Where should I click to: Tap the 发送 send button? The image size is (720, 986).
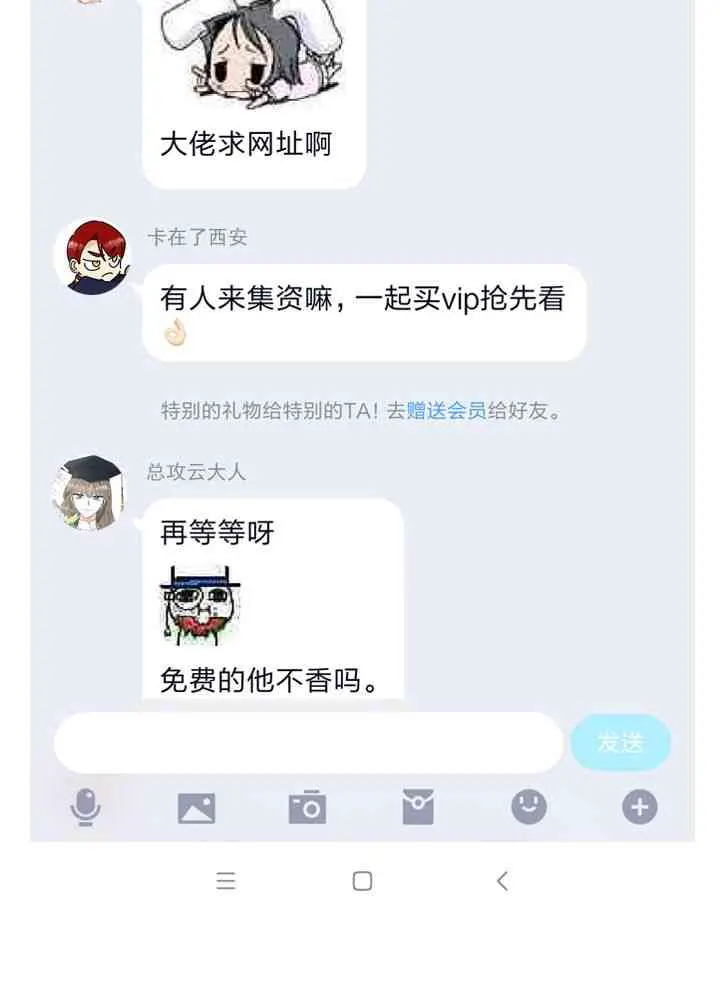point(620,743)
